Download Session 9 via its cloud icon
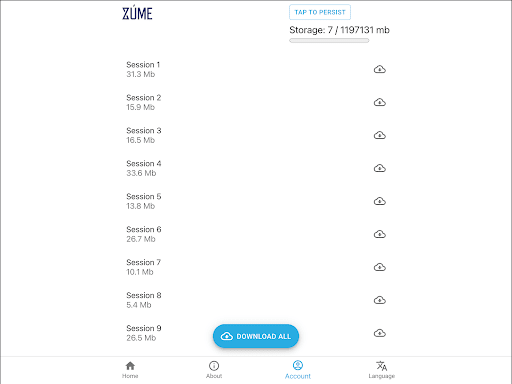Screen dimensions: 512x384 point(380,333)
